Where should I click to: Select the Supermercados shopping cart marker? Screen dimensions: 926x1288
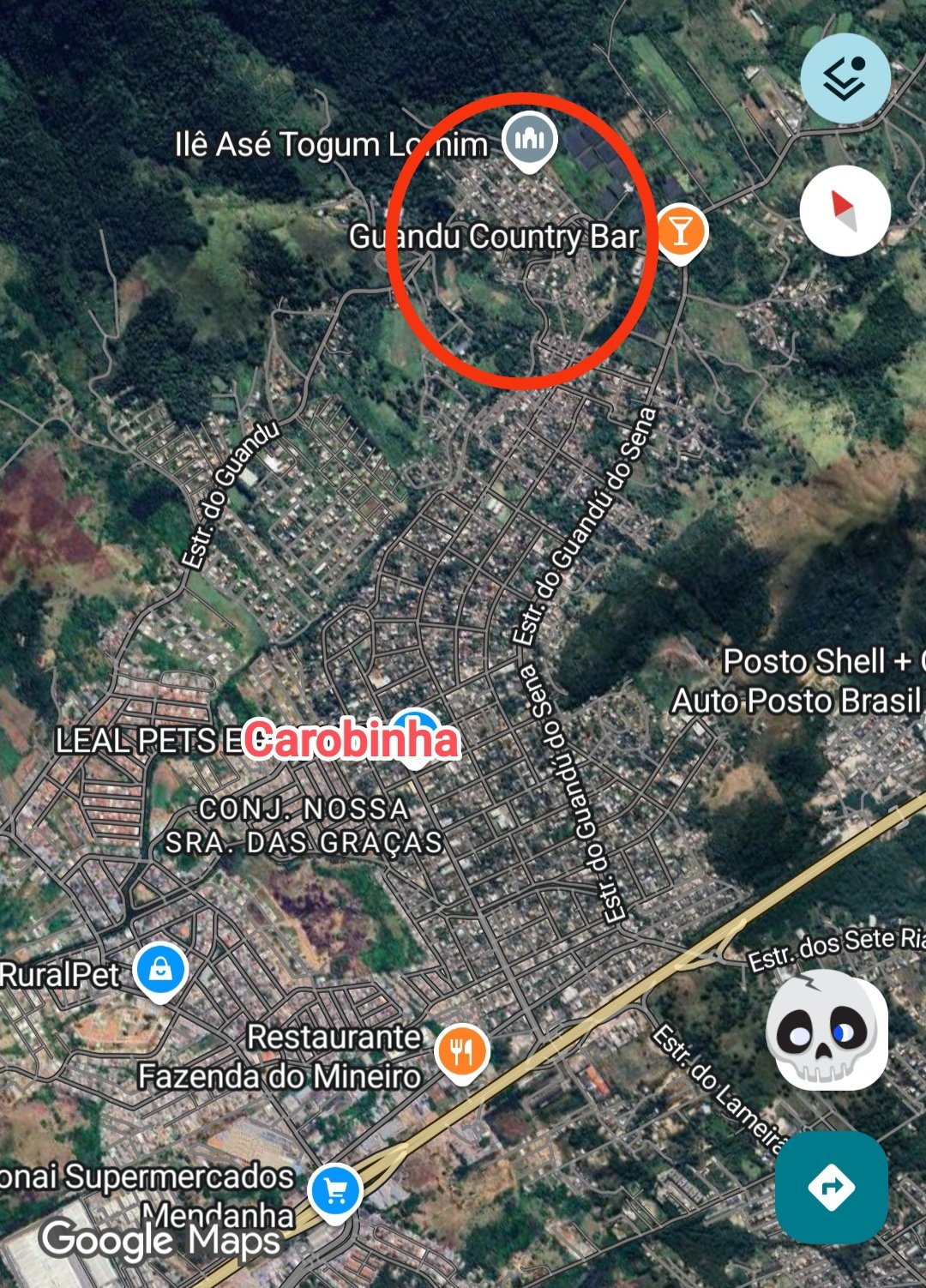coord(335,1190)
